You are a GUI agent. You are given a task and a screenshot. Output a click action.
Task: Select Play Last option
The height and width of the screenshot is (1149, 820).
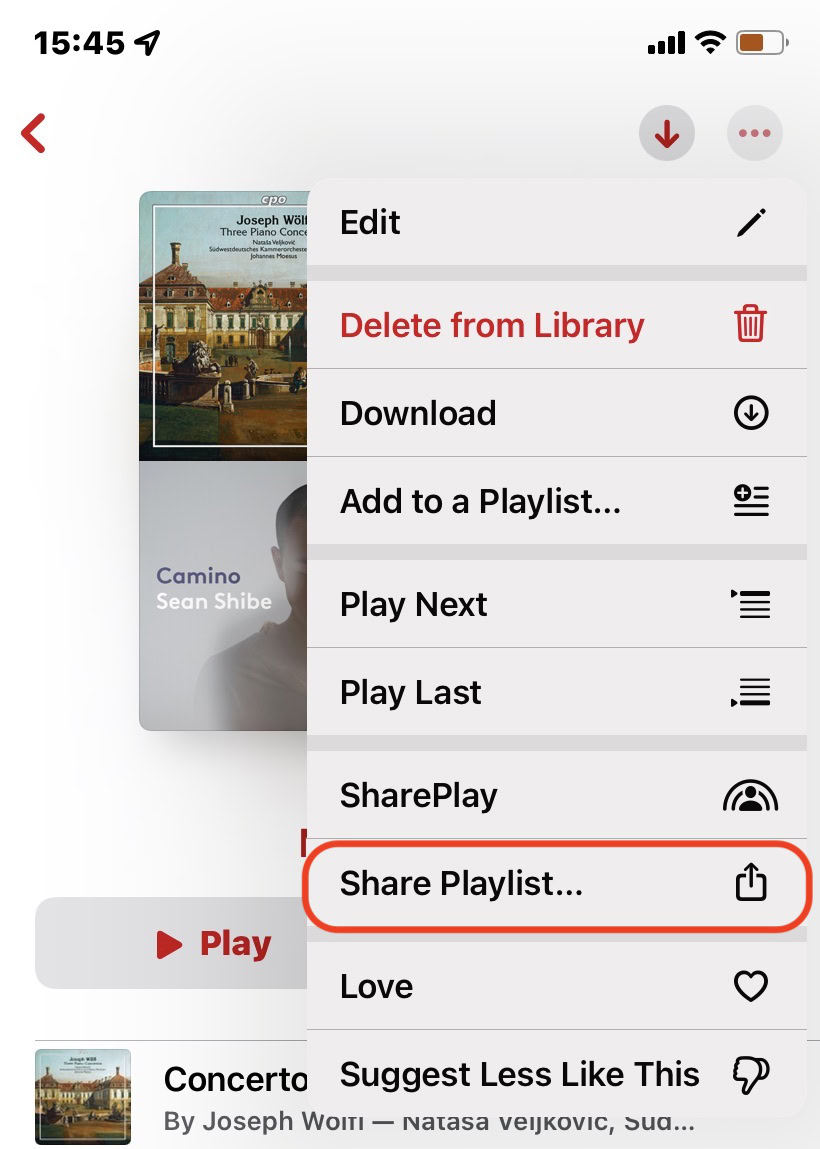click(555, 692)
